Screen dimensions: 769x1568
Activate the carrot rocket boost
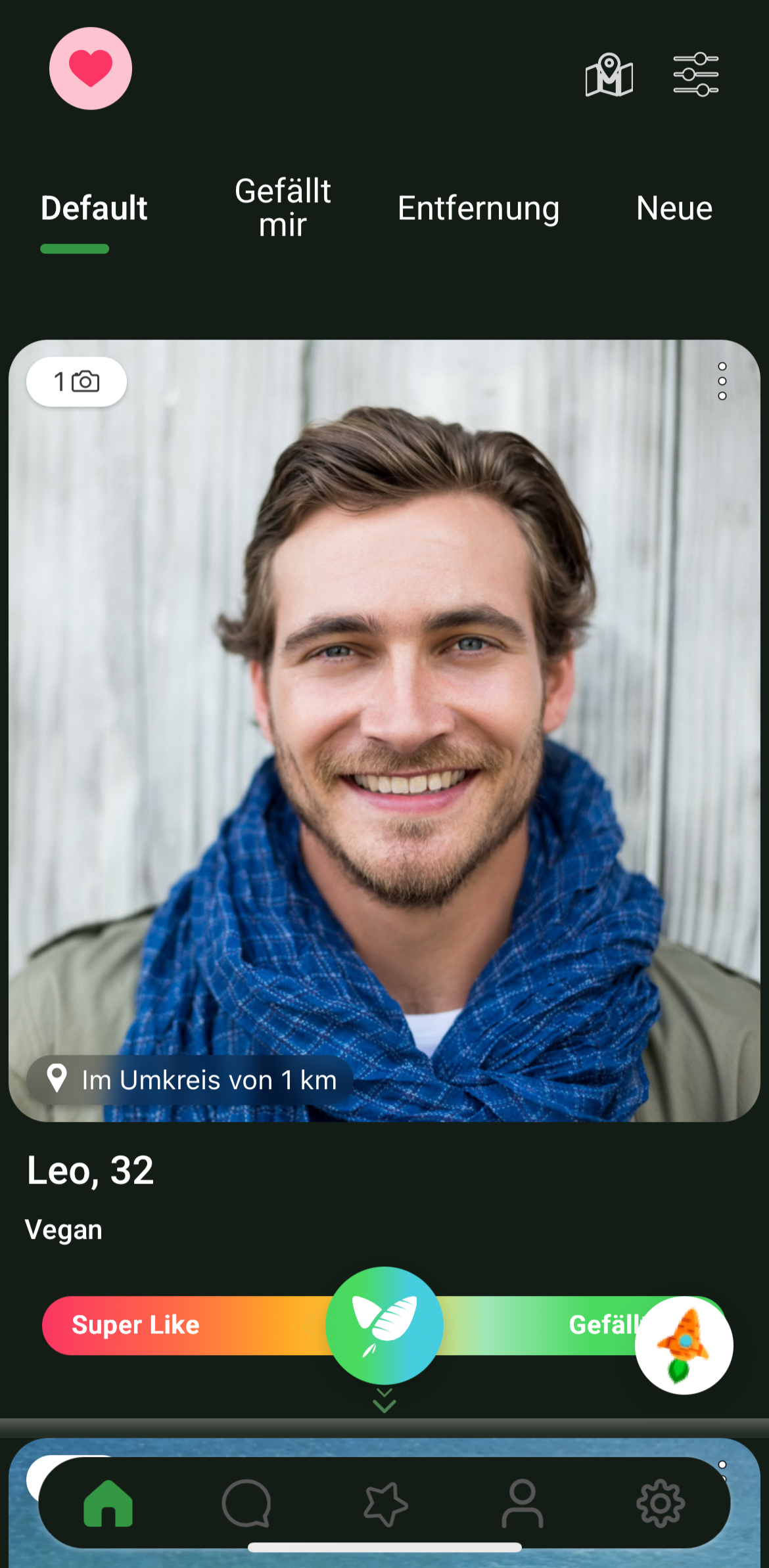[684, 1345]
